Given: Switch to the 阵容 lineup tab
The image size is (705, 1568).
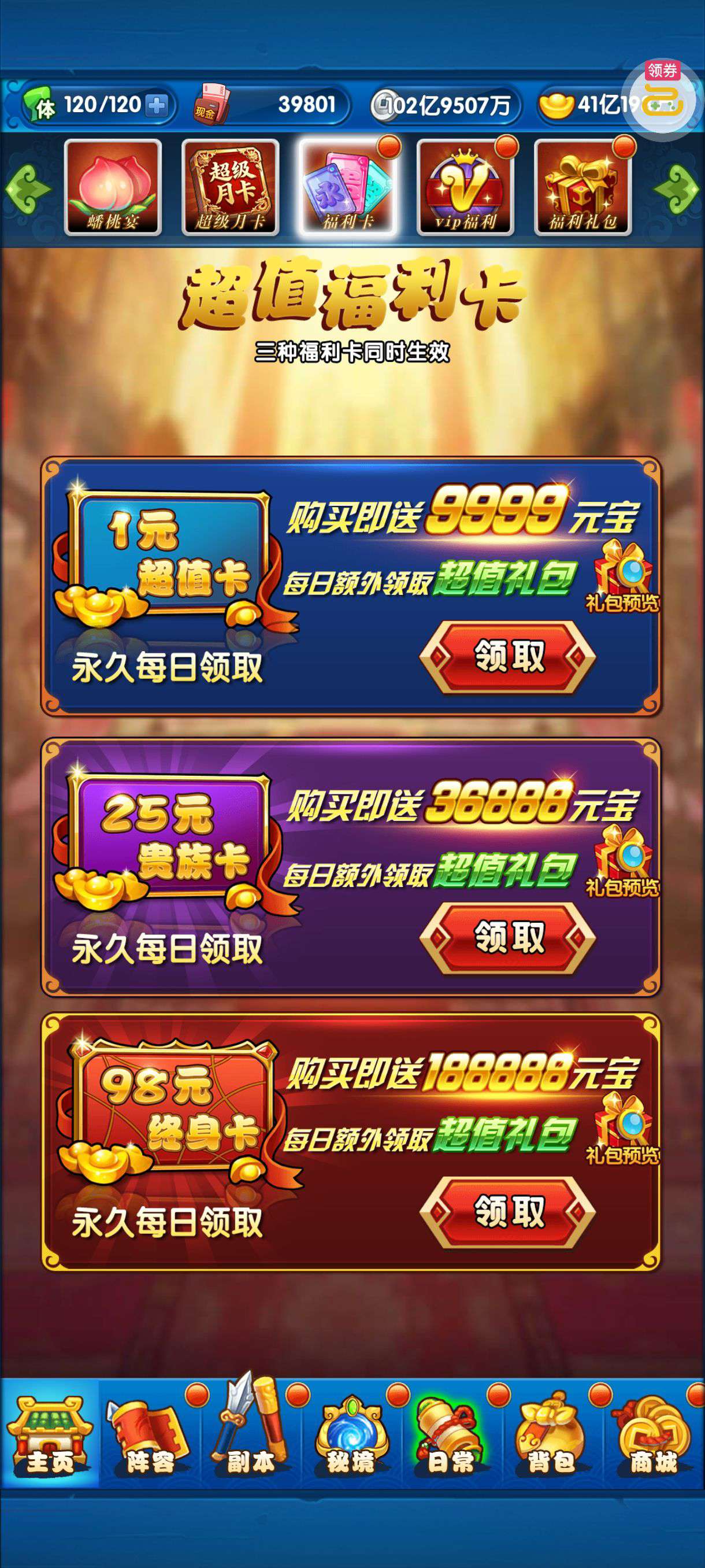Looking at the screenshot, I should [150, 1434].
